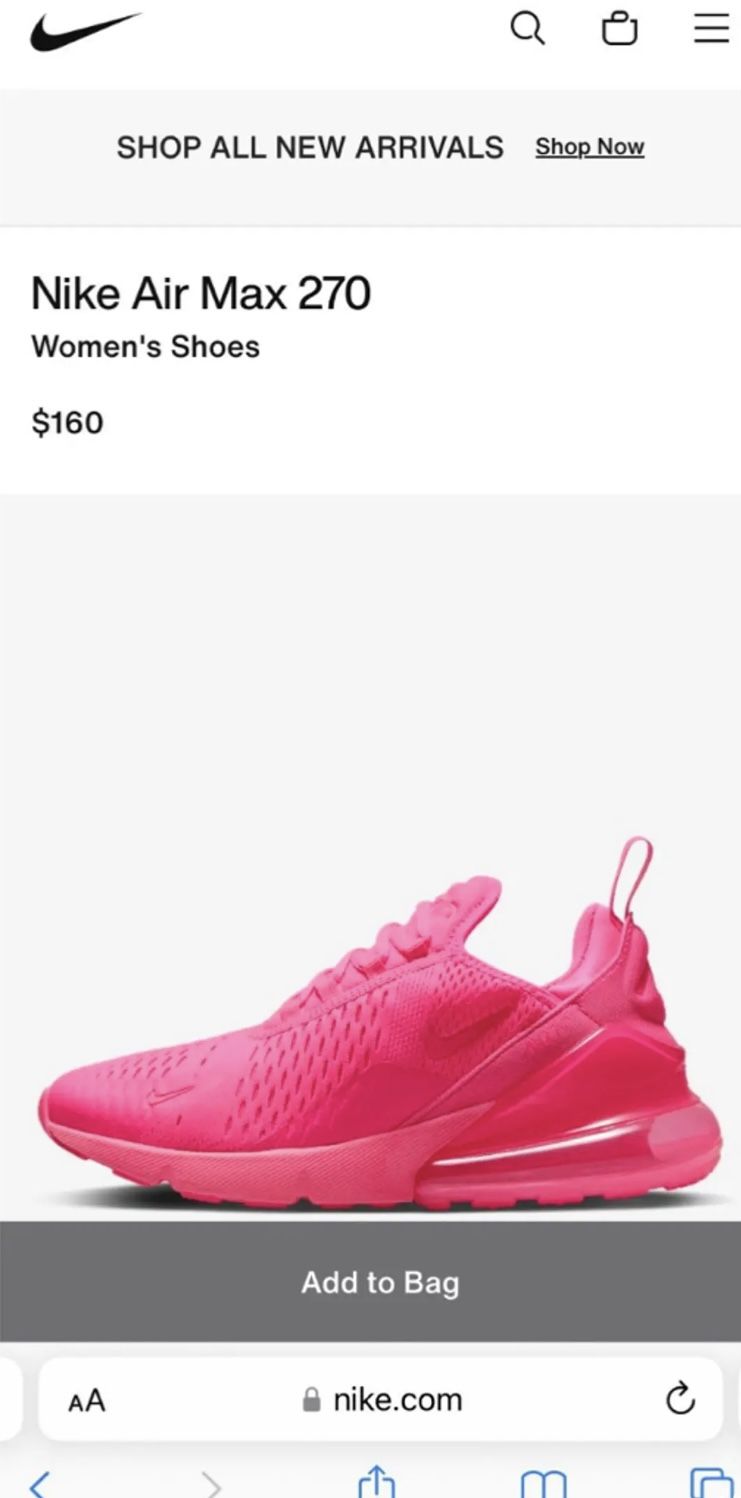Viewport: 741px width, 1498px height.
Task: Share this page
Action: point(376,1482)
